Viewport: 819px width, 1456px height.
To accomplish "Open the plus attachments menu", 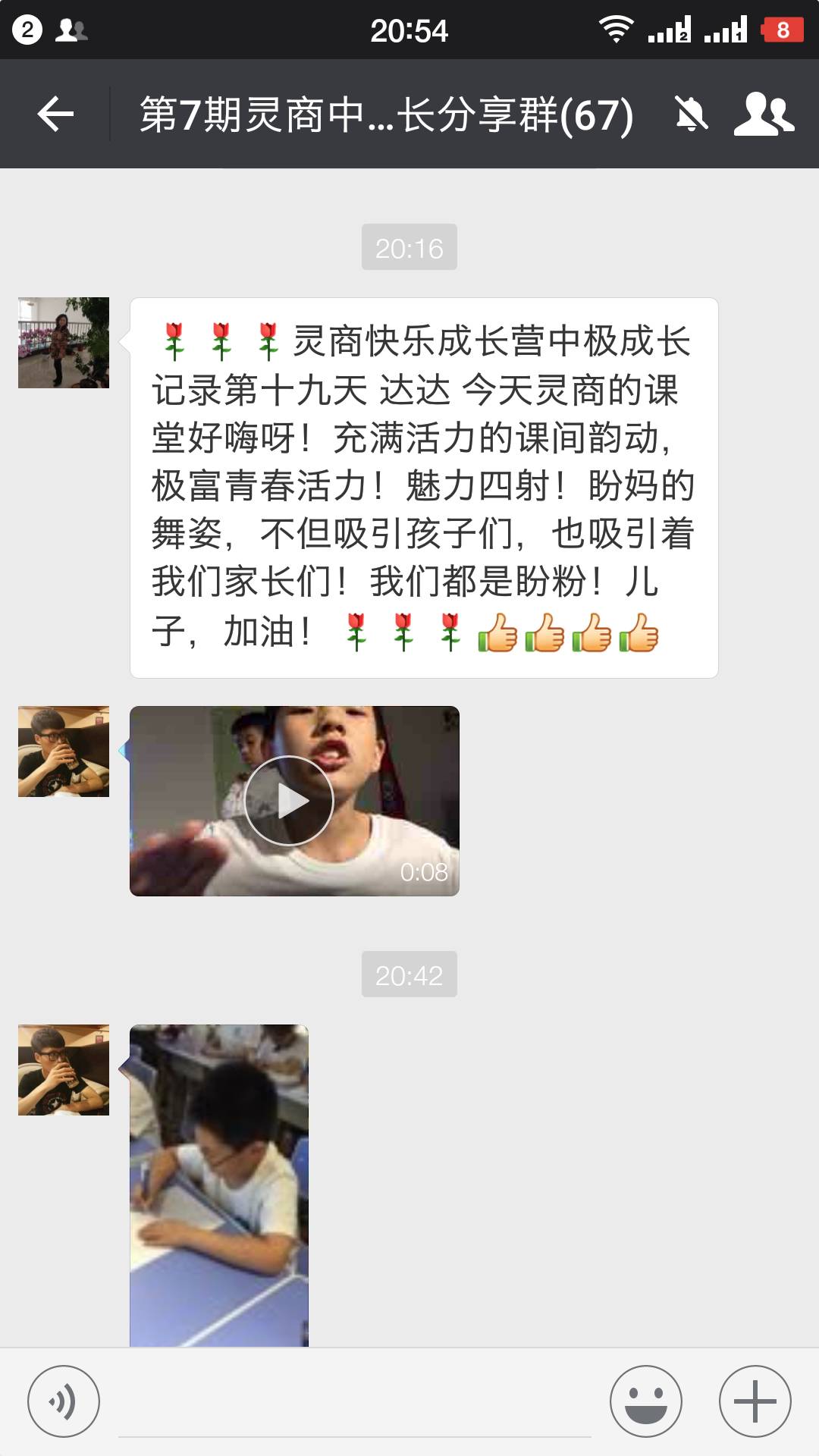I will point(755,1401).
